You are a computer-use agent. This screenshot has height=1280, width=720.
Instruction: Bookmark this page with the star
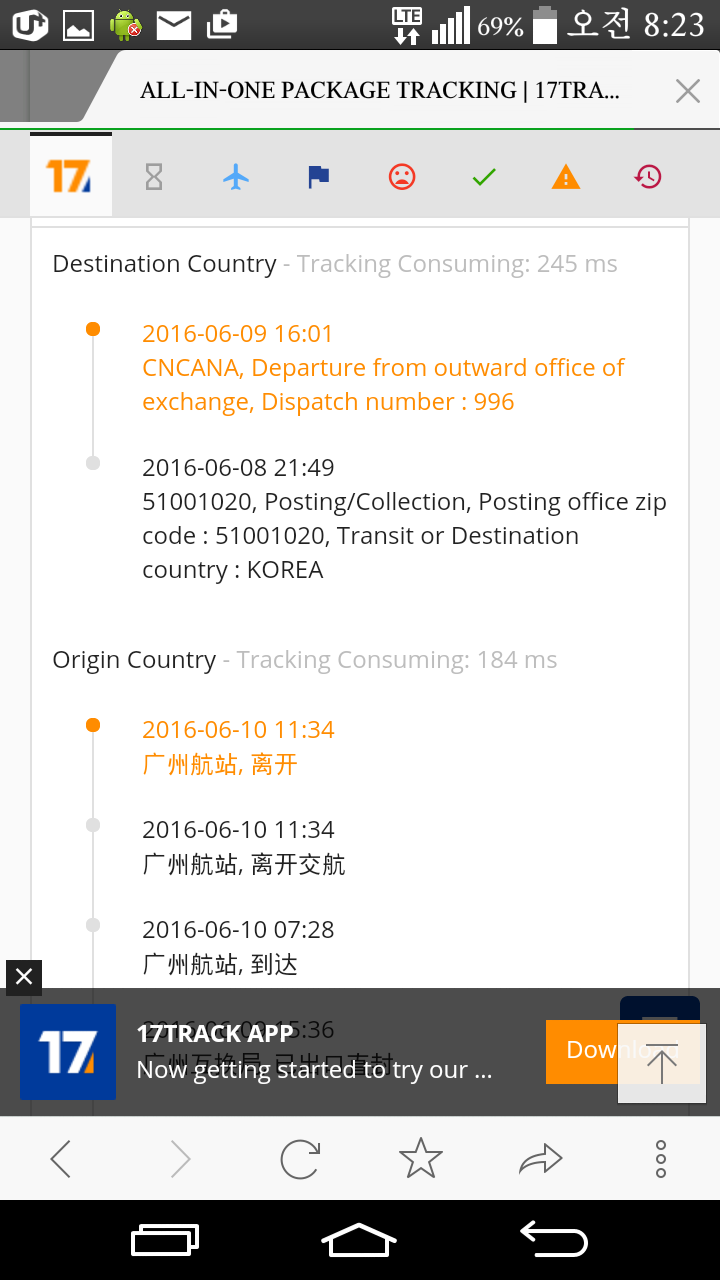coord(420,1159)
